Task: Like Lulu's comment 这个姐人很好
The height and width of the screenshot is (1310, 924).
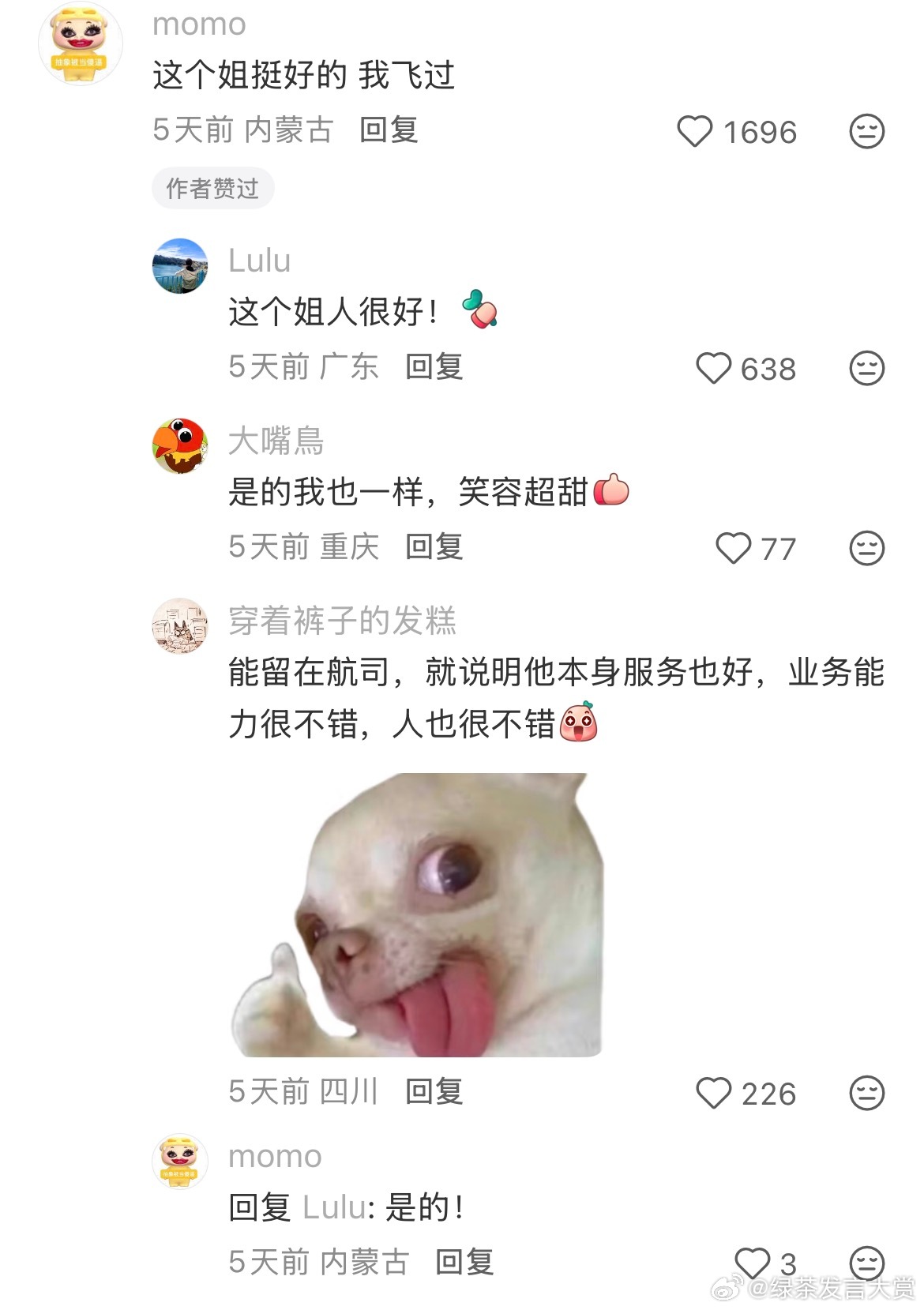Action: pos(714,369)
